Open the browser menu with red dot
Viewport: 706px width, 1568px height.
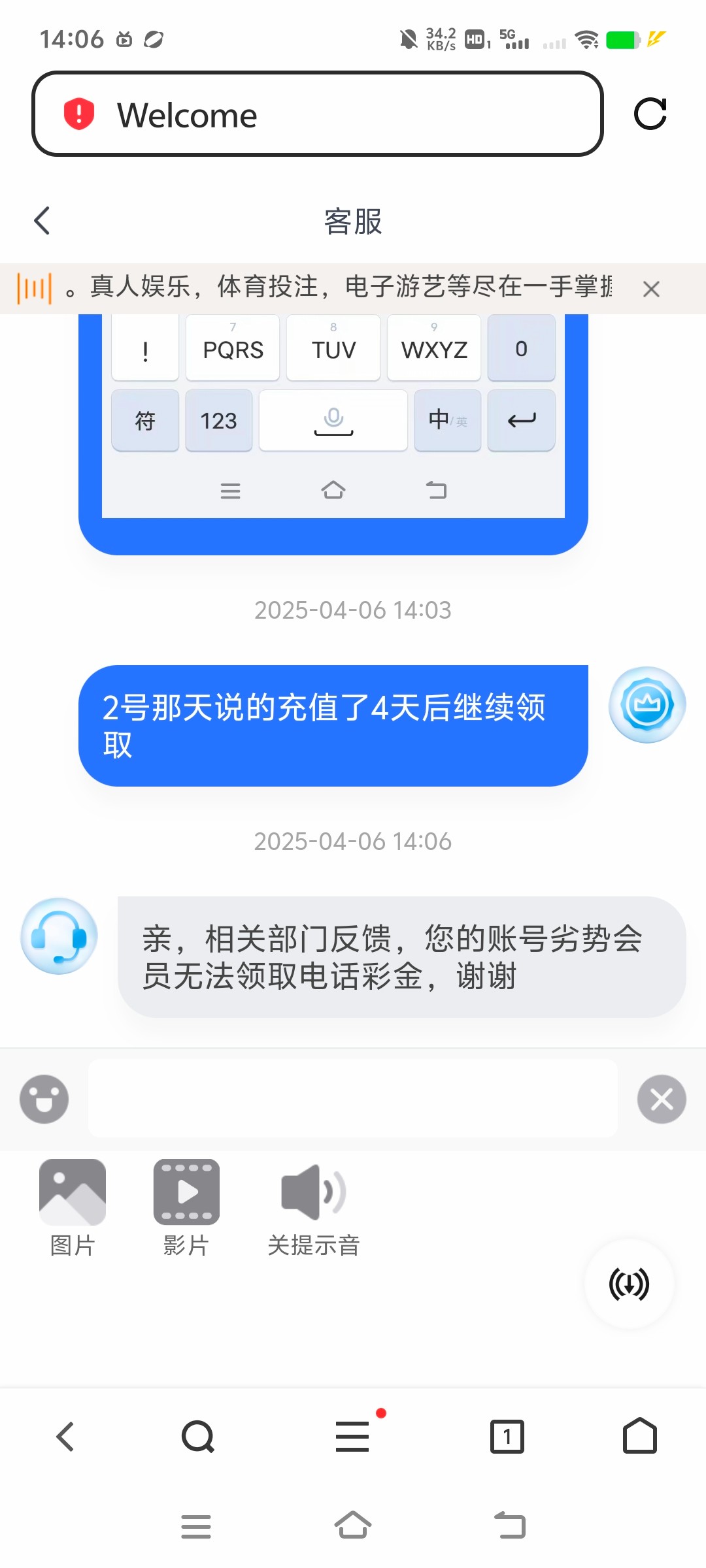(x=353, y=1437)
